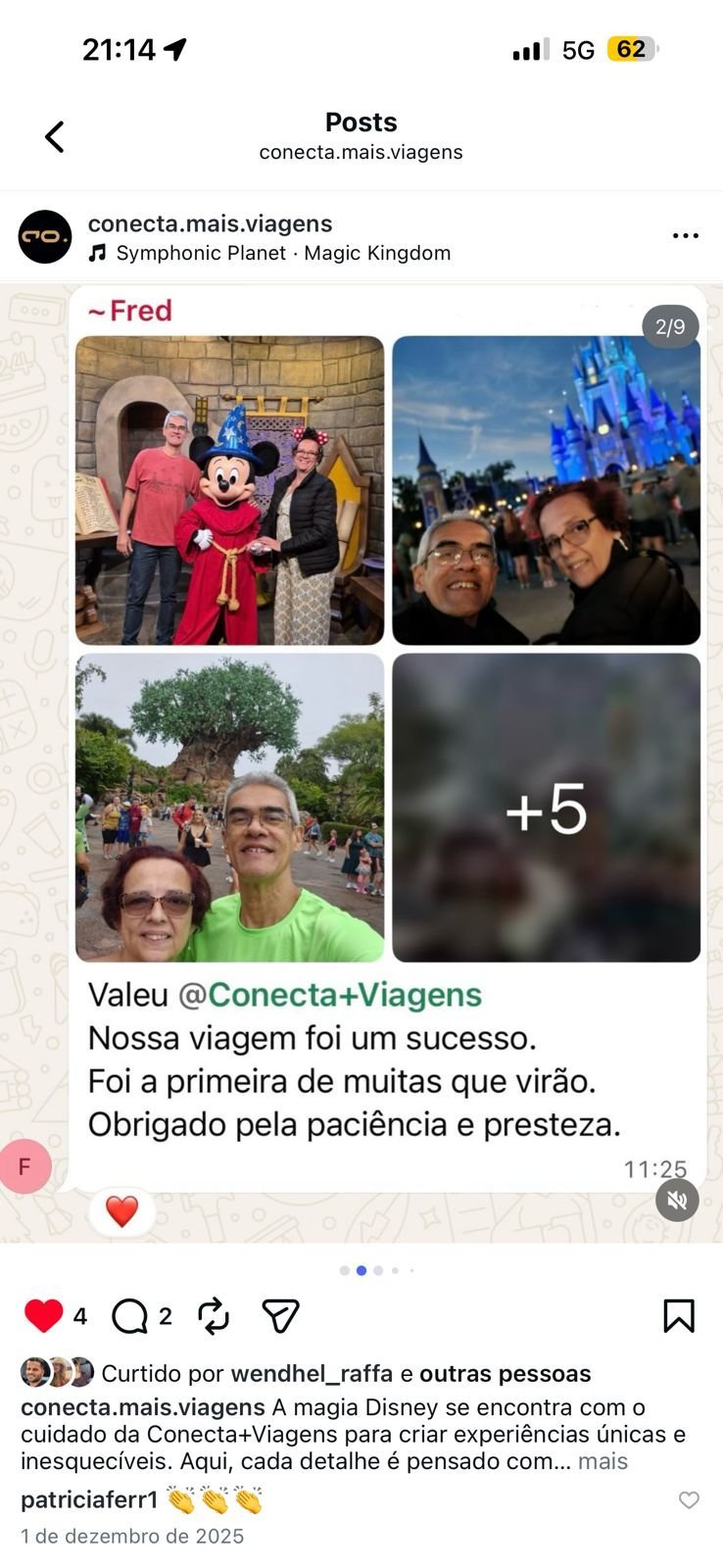Screen dimensions: 723x1568
Task: Open the post's three-dot options menu
Action: [685, 236]
